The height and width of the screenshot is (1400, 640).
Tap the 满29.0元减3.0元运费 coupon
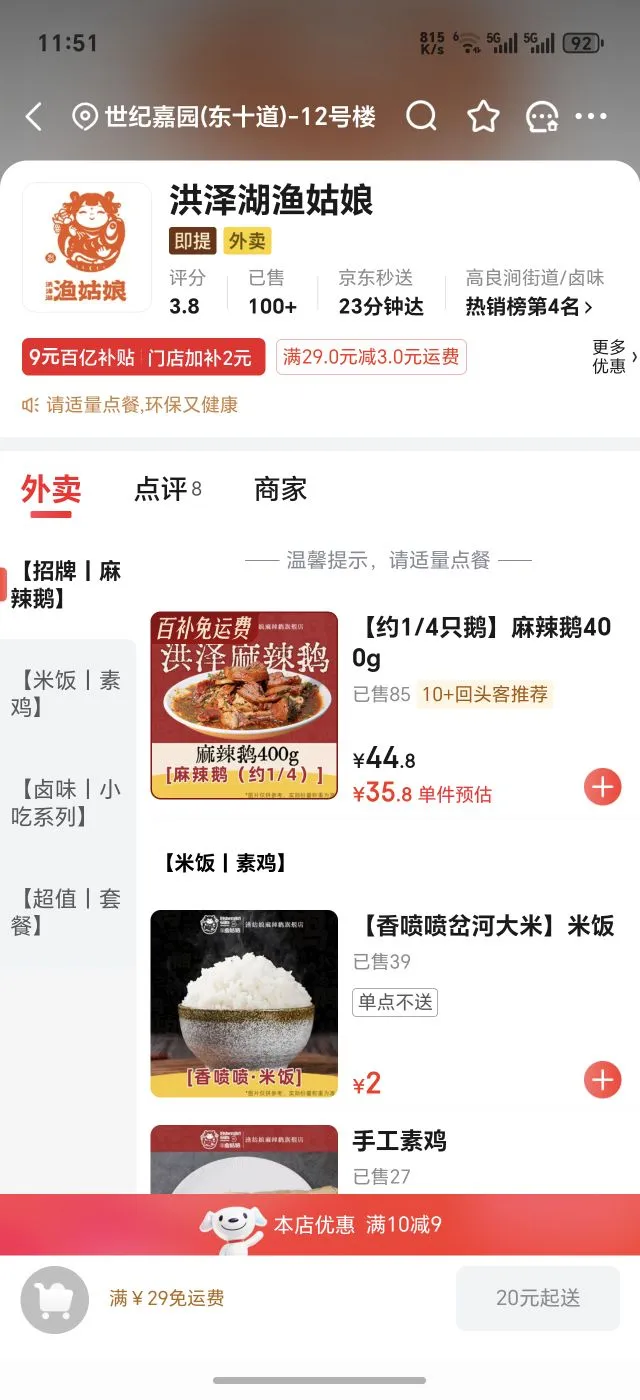(x=371, y=357)
